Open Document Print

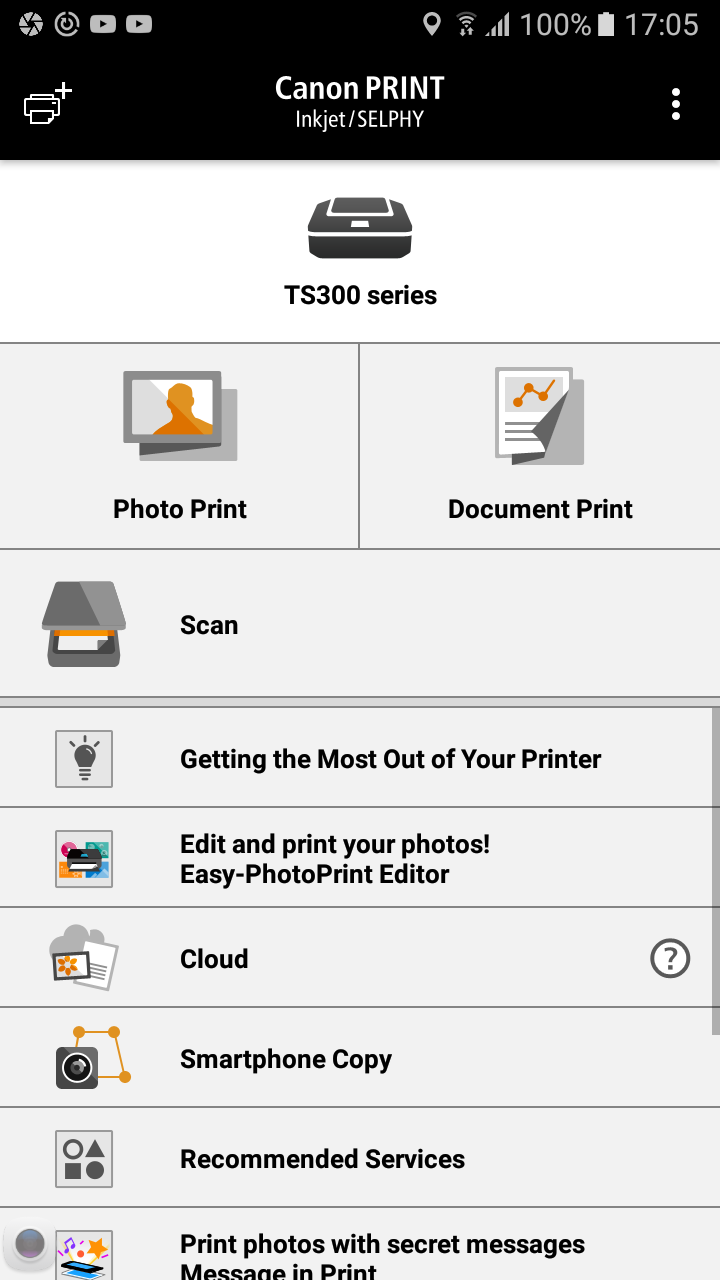point(540,446)
